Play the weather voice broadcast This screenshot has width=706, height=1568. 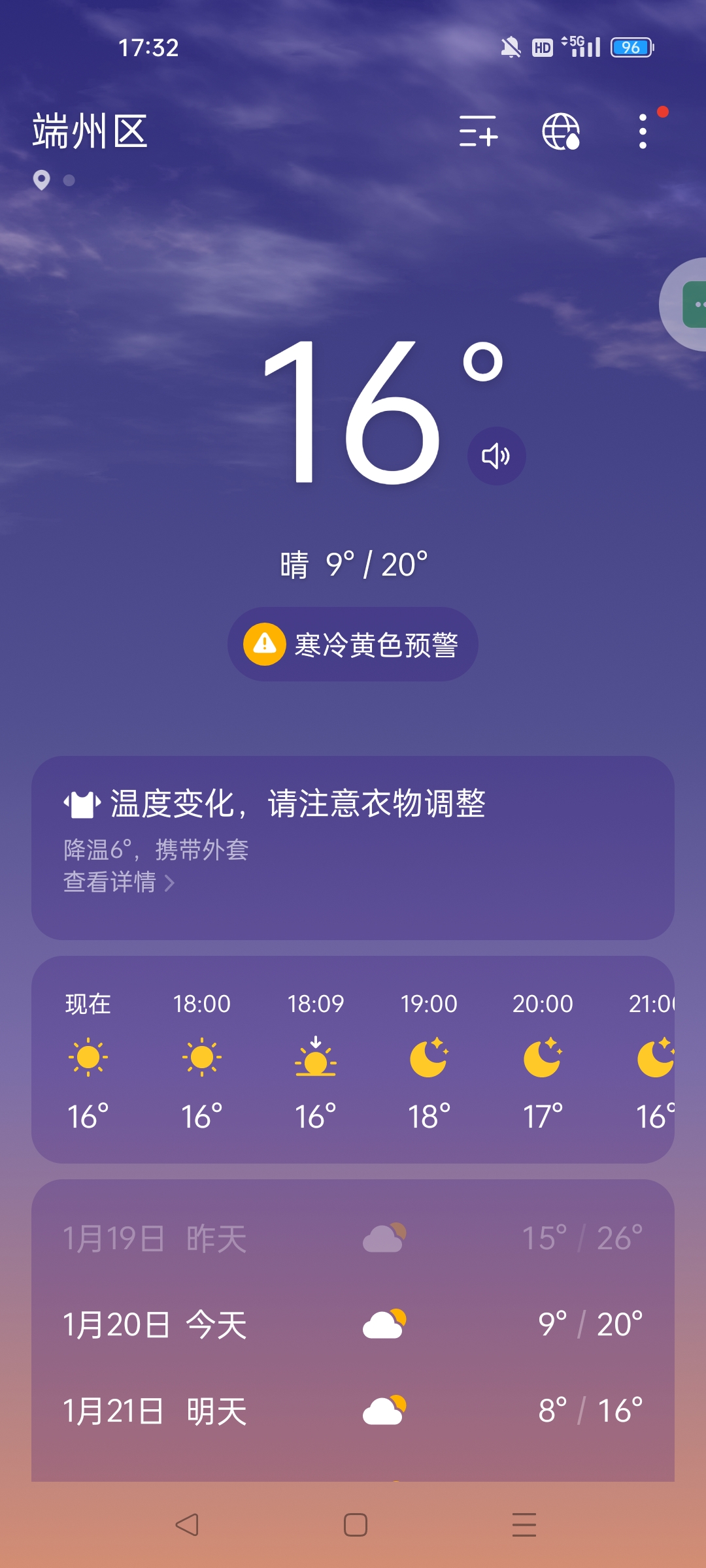pos(496,456)
